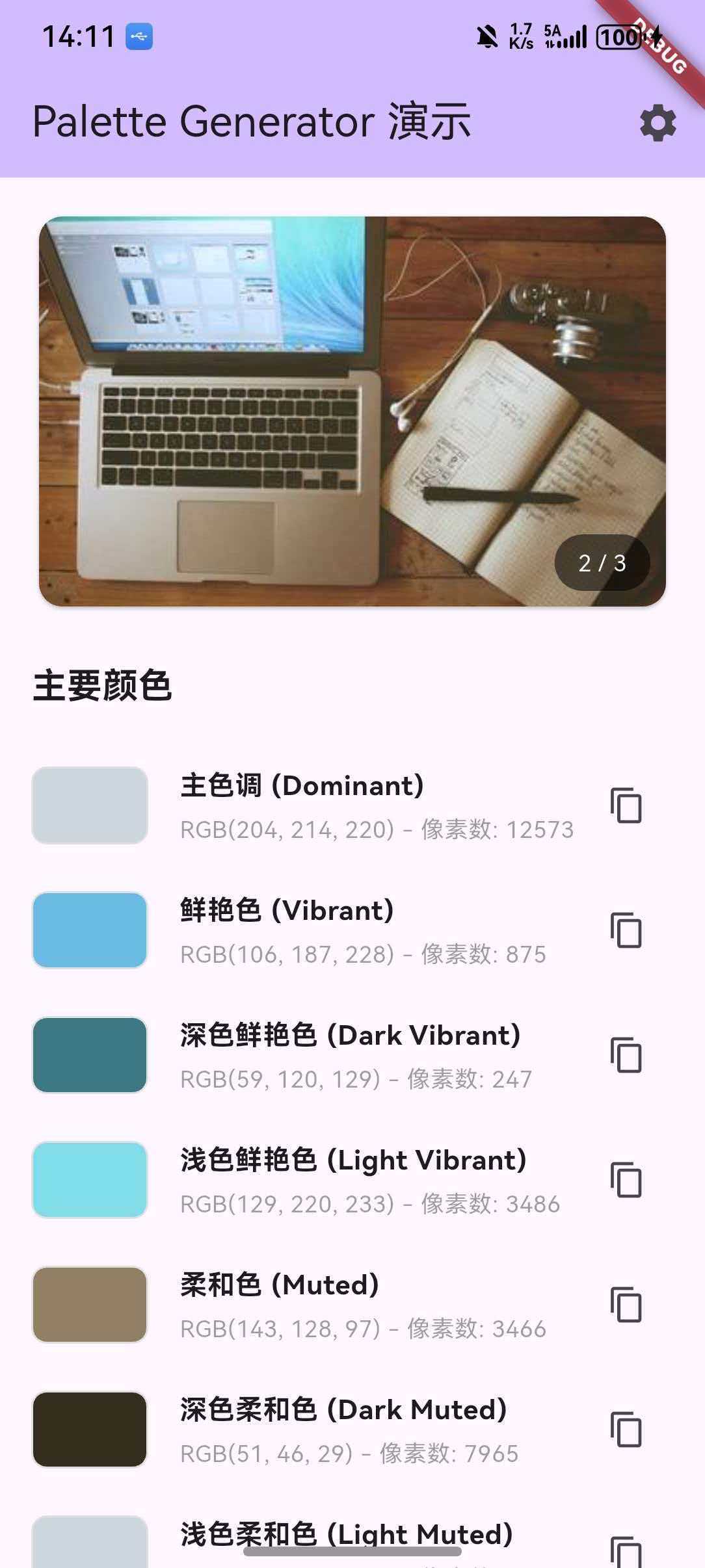The height and width of the screenshot is (1568, 705).
Task: Copy the Vibrant color value
Action: [x=626, y=931]
